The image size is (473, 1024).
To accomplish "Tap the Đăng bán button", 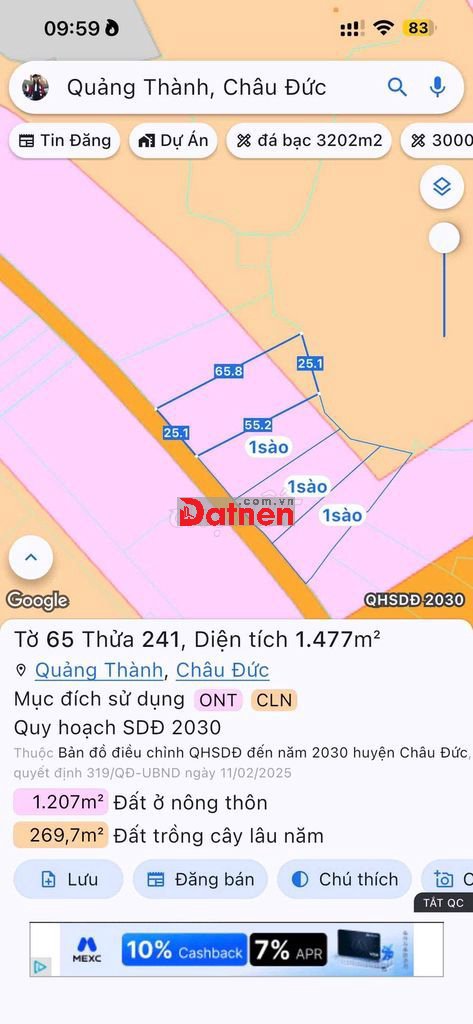I will click(x=201, y=879).
